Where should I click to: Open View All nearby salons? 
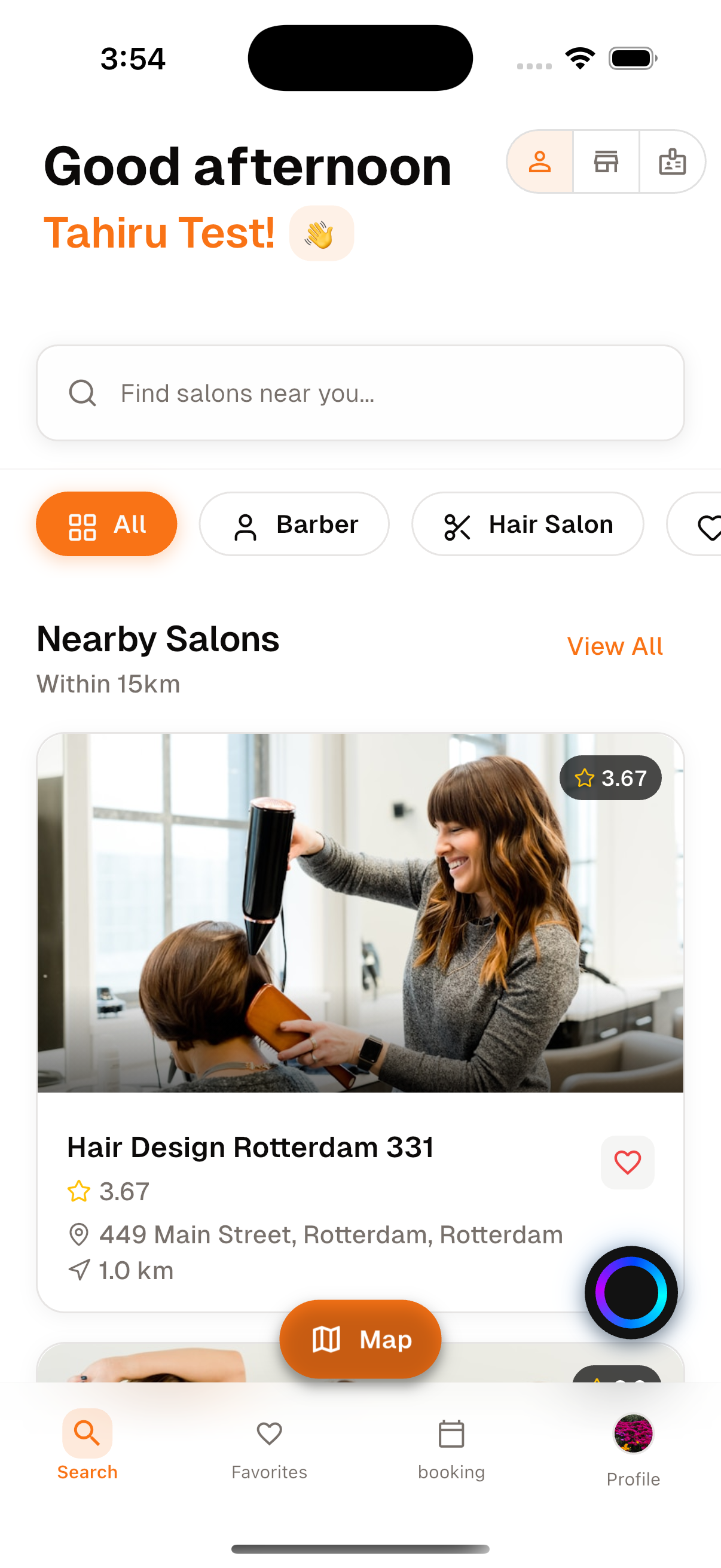pyautogui.click(x=614, y=646)
